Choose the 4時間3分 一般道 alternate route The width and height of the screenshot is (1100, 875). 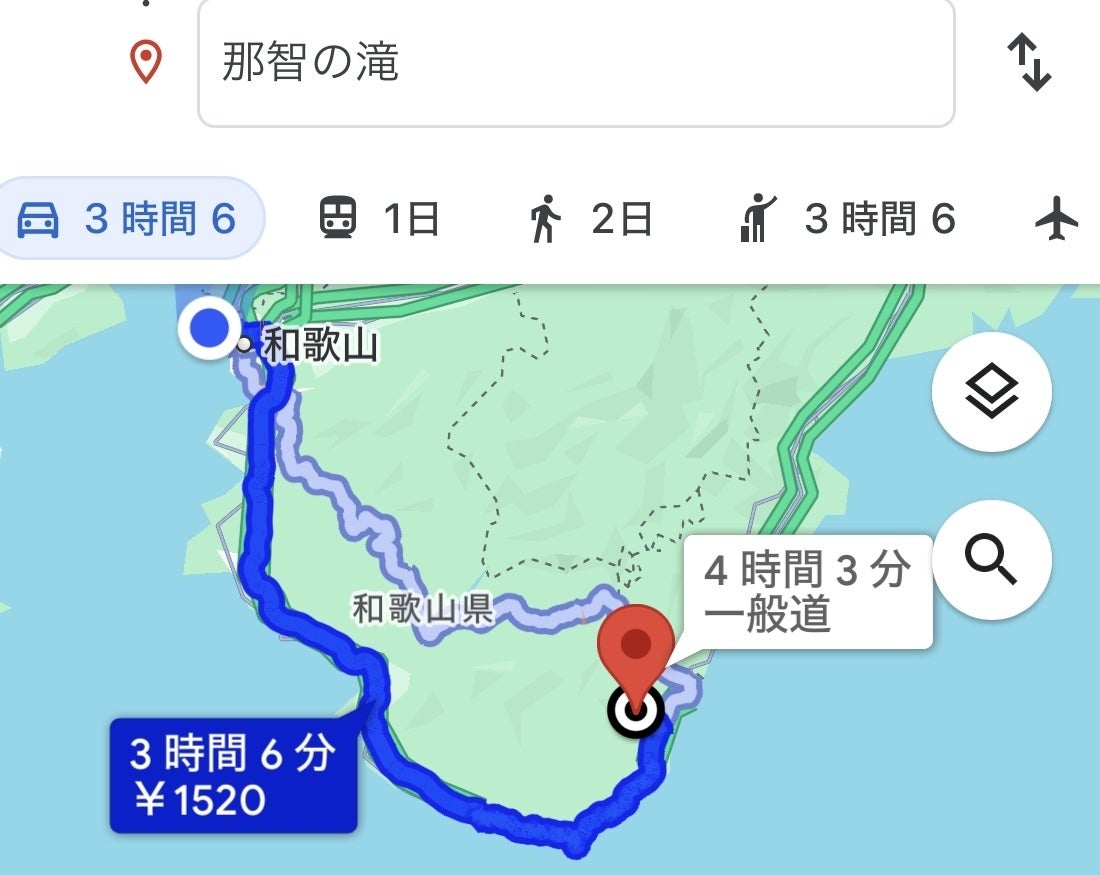pos(806,592)
